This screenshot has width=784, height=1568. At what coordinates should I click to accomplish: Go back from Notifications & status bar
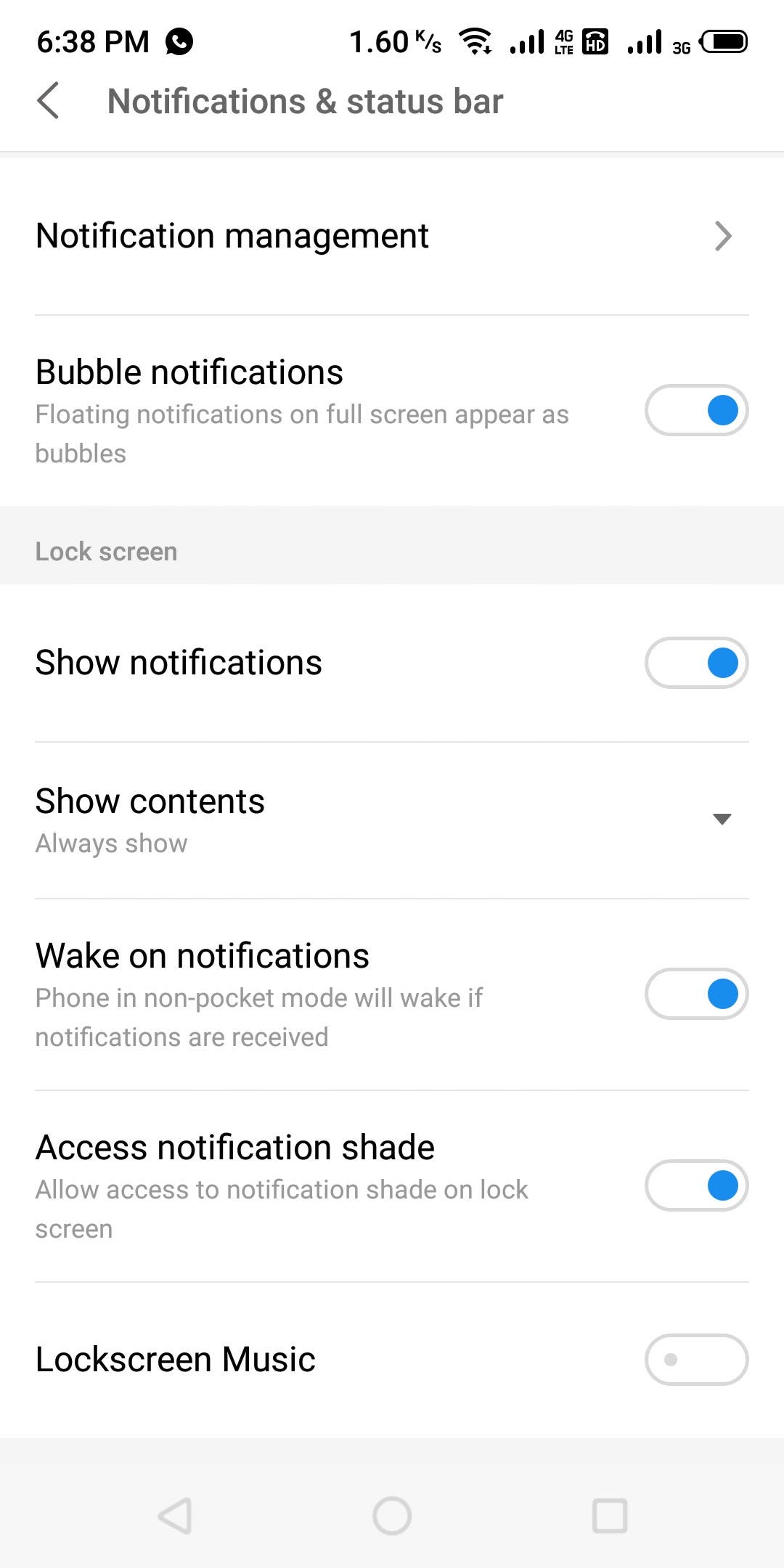(48, 100)
